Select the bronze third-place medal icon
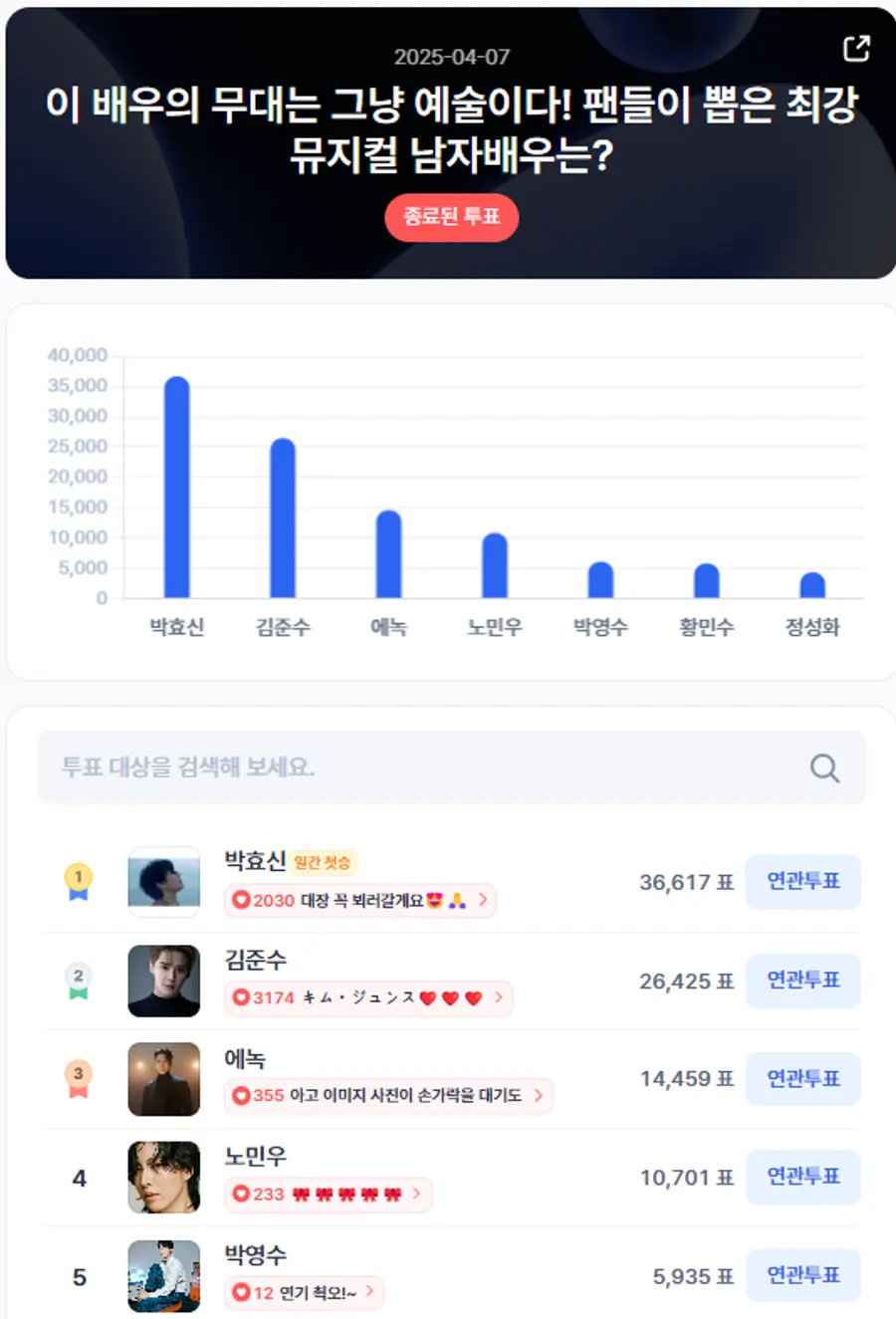The height and width of the screenshot is (1319, 896). point(78,1078)
